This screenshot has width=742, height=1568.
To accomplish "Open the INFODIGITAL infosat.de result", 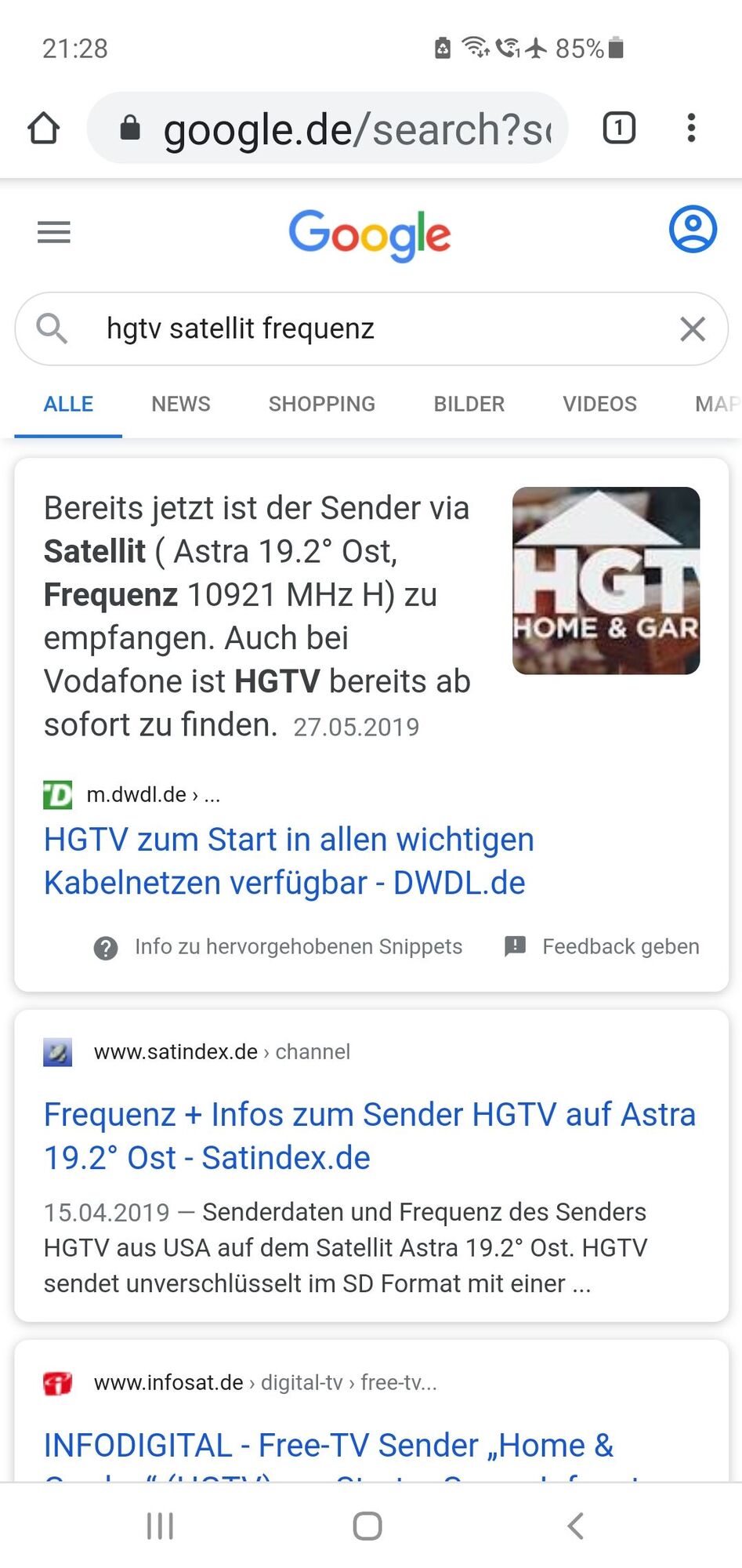I will [x=328, y=1446].
